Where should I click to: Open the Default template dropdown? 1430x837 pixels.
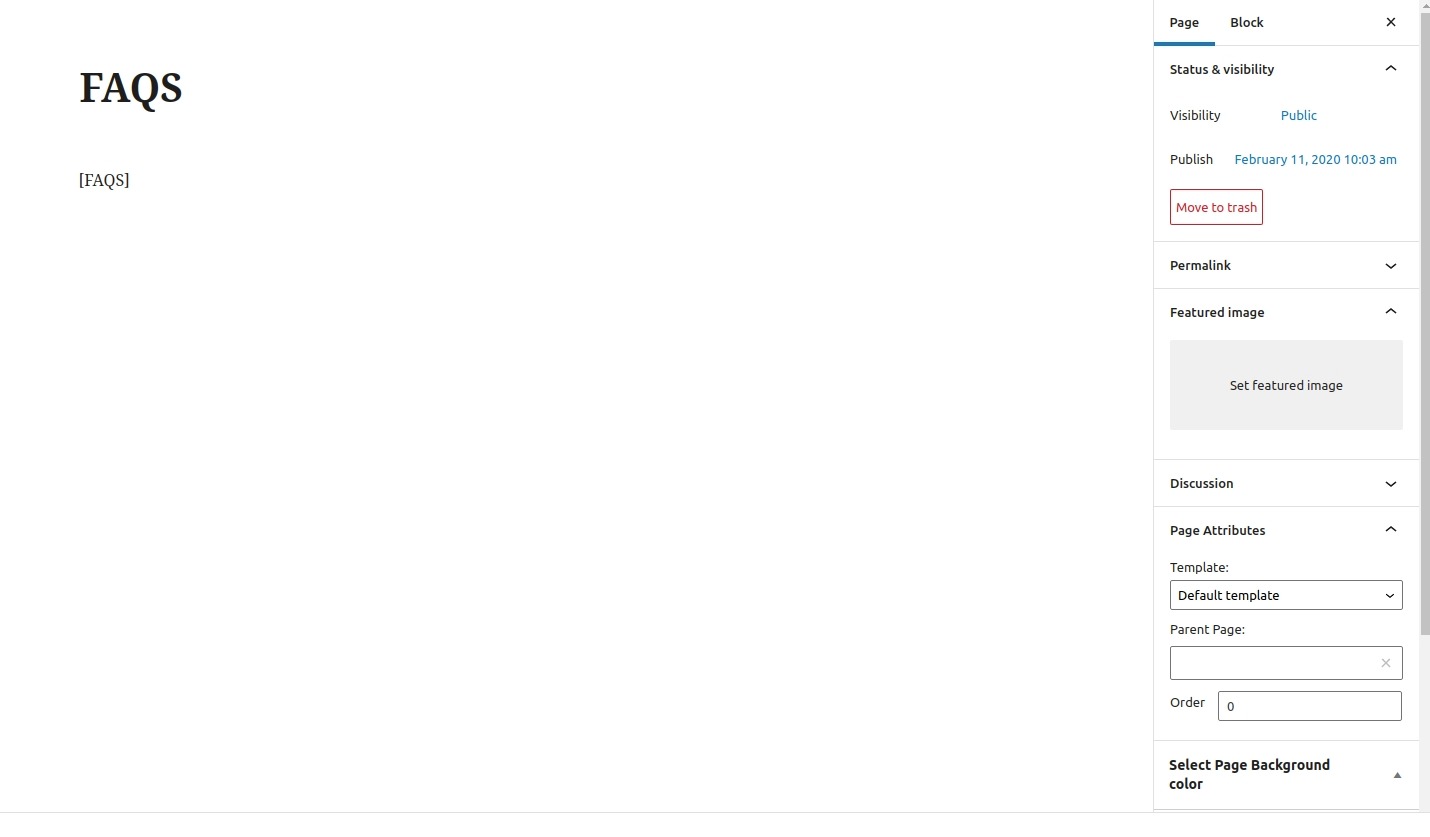tap(1286, 595)
